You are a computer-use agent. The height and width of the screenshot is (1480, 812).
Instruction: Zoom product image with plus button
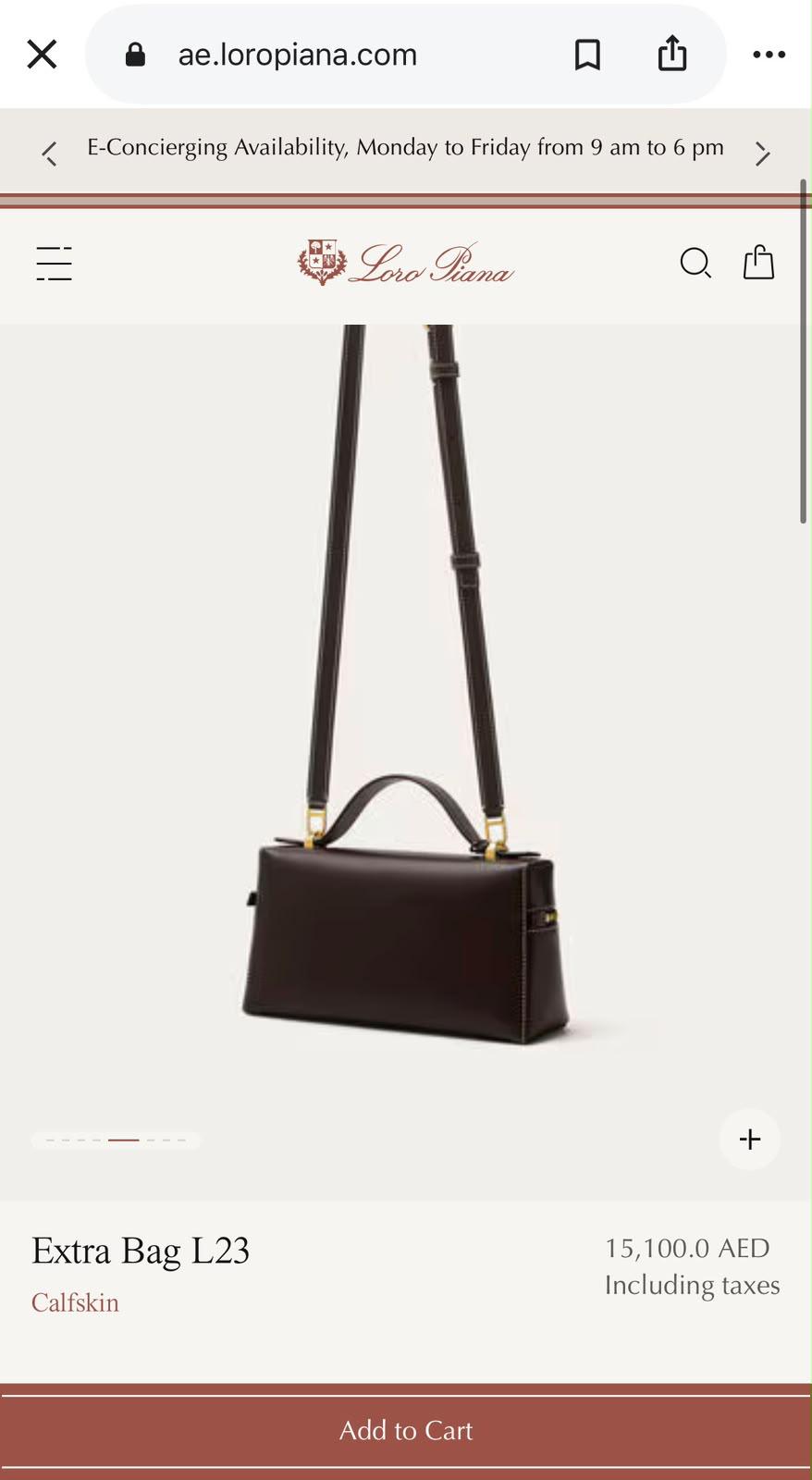(x=750, y=1139)
